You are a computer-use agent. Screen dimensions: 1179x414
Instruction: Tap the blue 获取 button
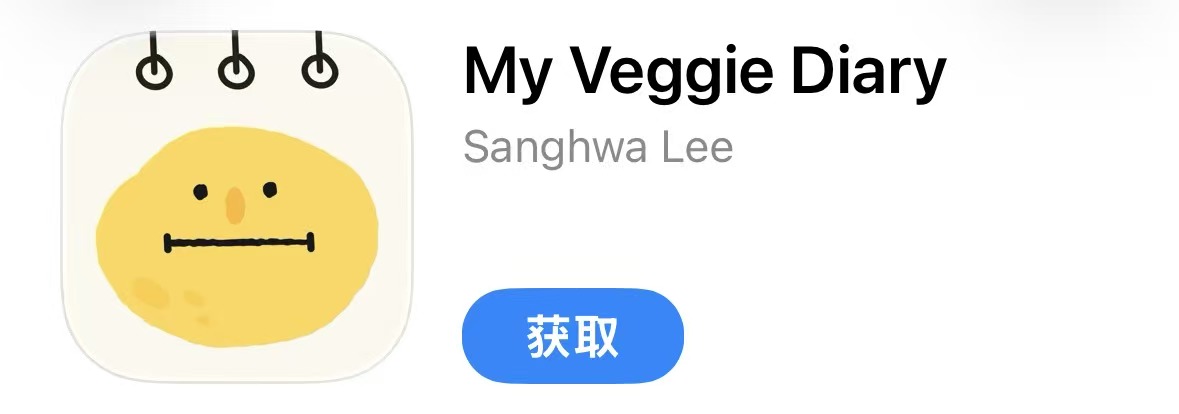[572, 337]
